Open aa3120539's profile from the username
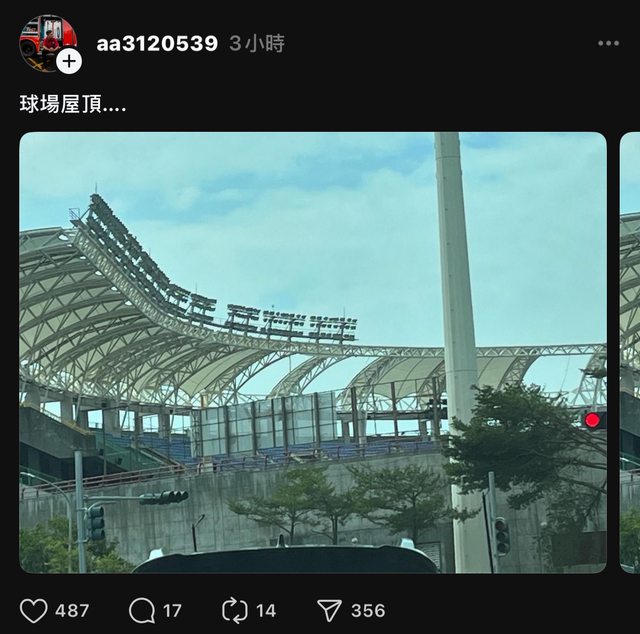 click(157, 43)
